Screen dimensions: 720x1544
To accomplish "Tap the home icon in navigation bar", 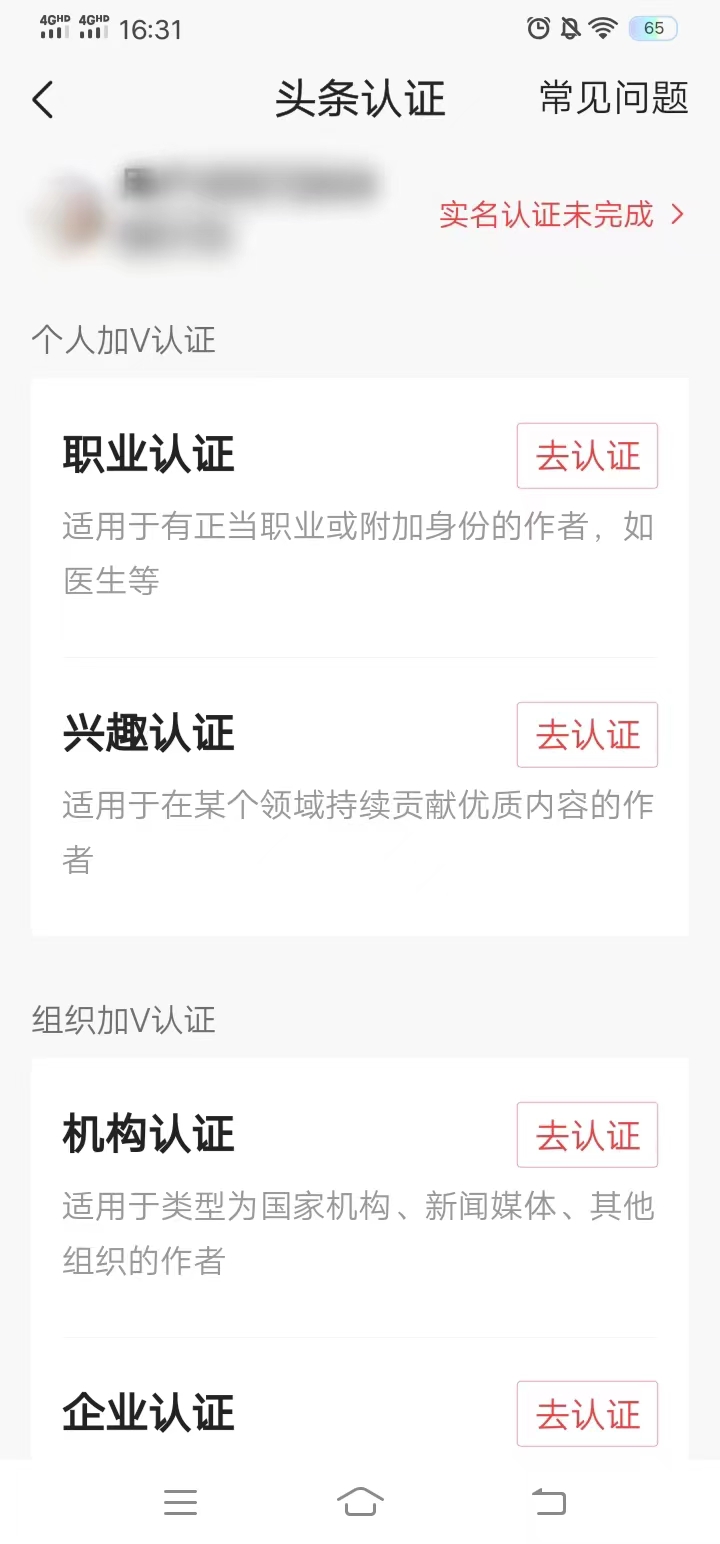I will point(361,1501).
